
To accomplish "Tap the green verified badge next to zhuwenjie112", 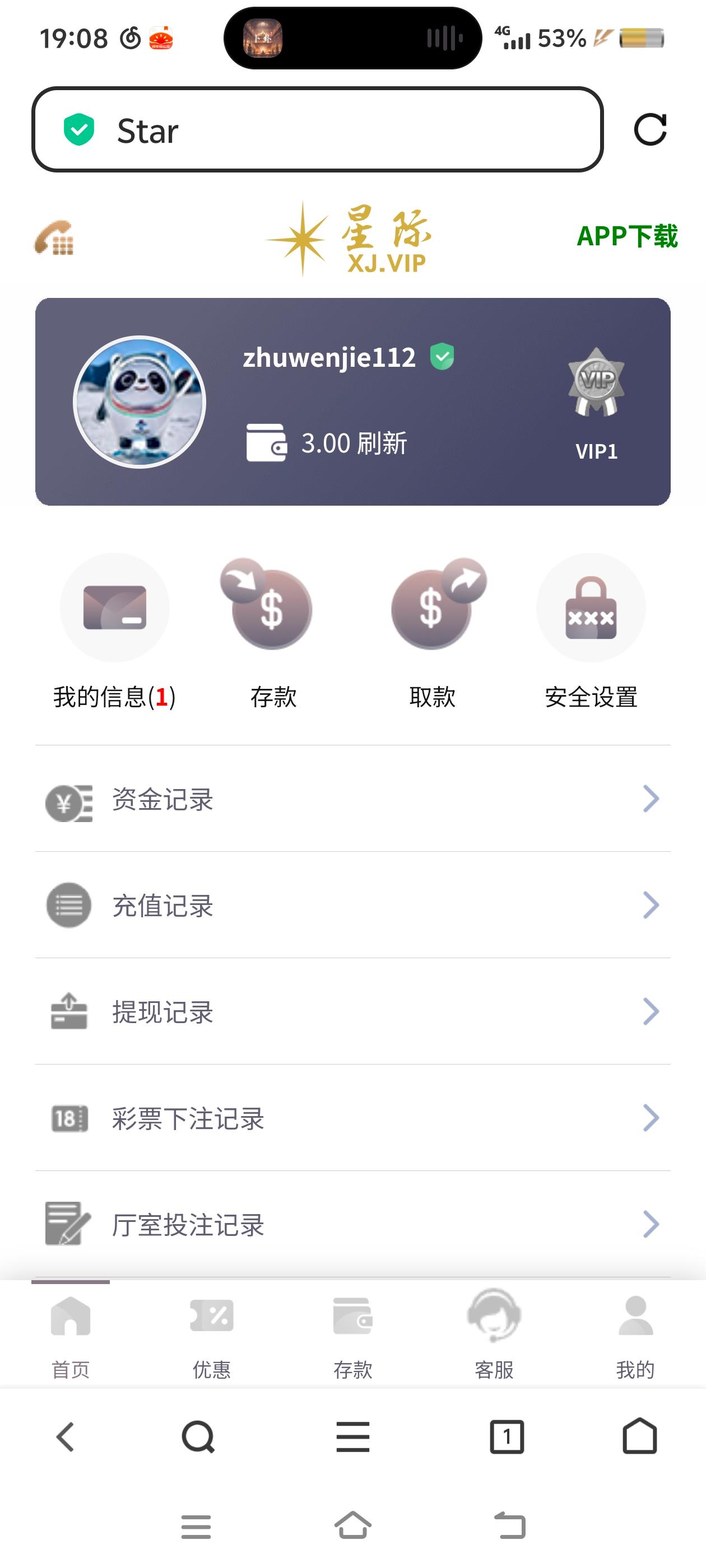I will pyautogui.click(x=443, y=357).
